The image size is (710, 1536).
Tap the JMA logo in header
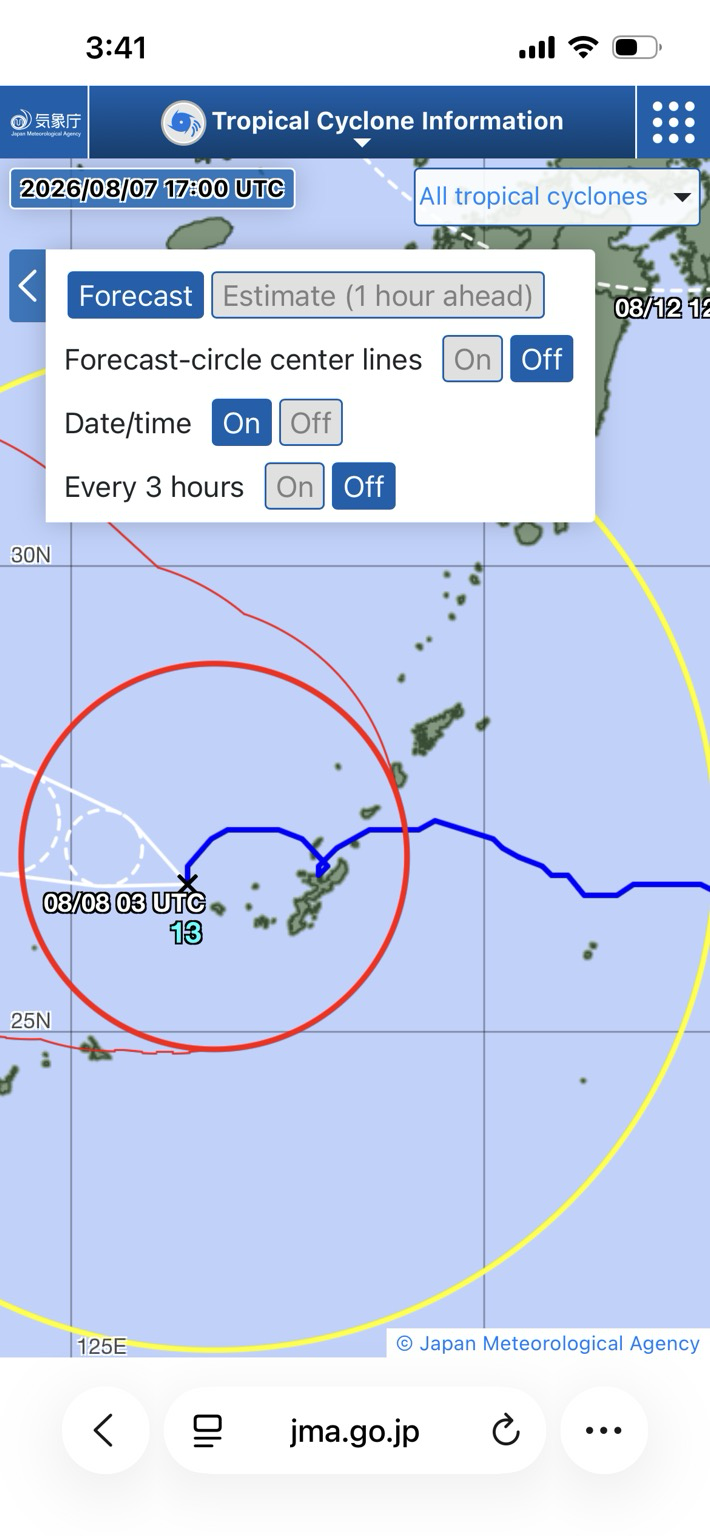tap(45, 122)
